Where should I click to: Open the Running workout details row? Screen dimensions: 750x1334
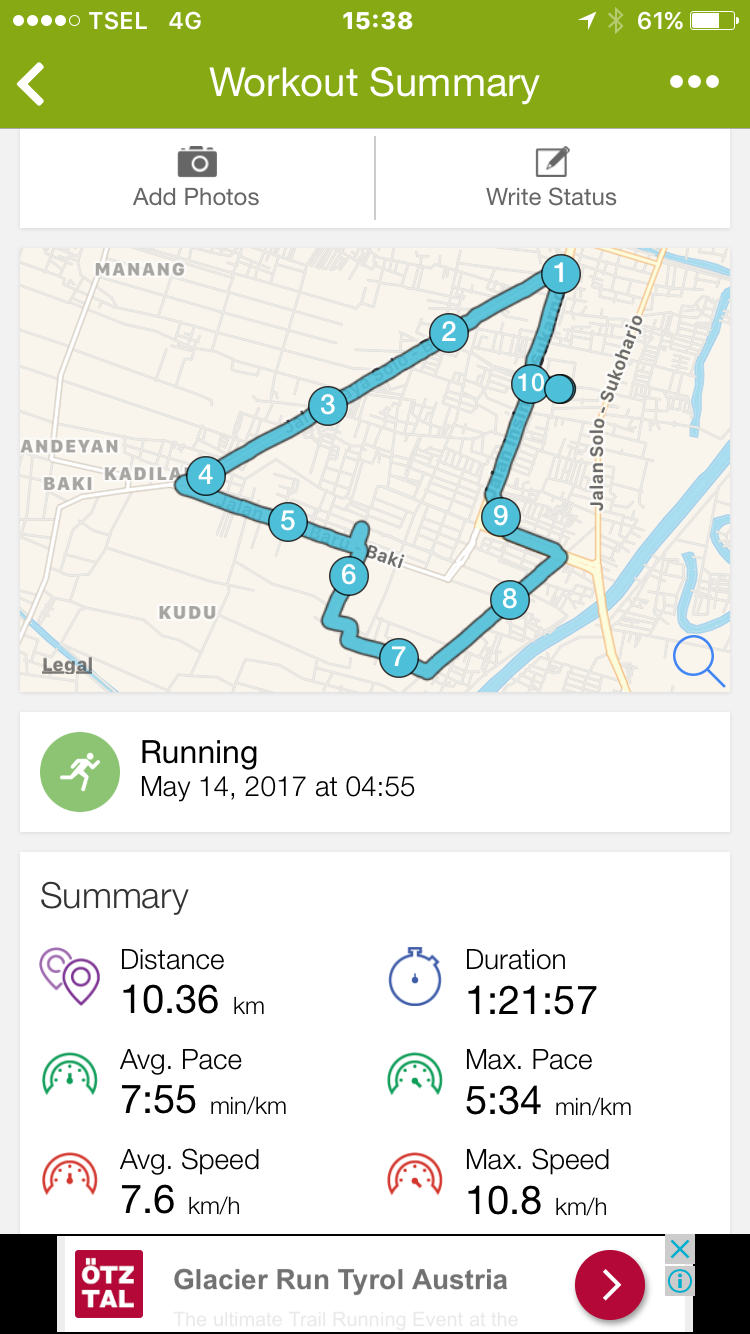pos(375,771)
